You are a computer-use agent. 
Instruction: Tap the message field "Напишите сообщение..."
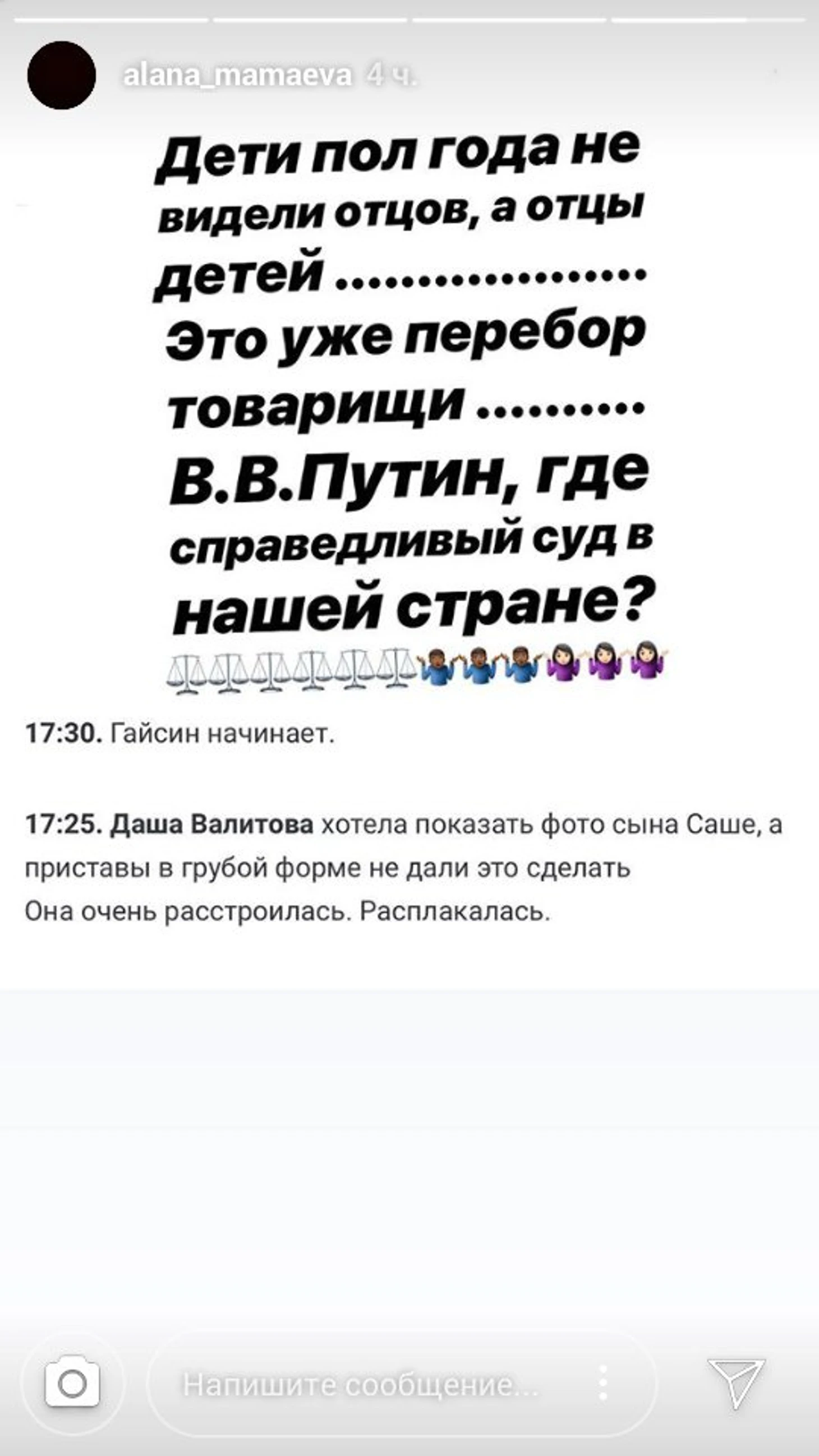click(x=361, y=1385)
